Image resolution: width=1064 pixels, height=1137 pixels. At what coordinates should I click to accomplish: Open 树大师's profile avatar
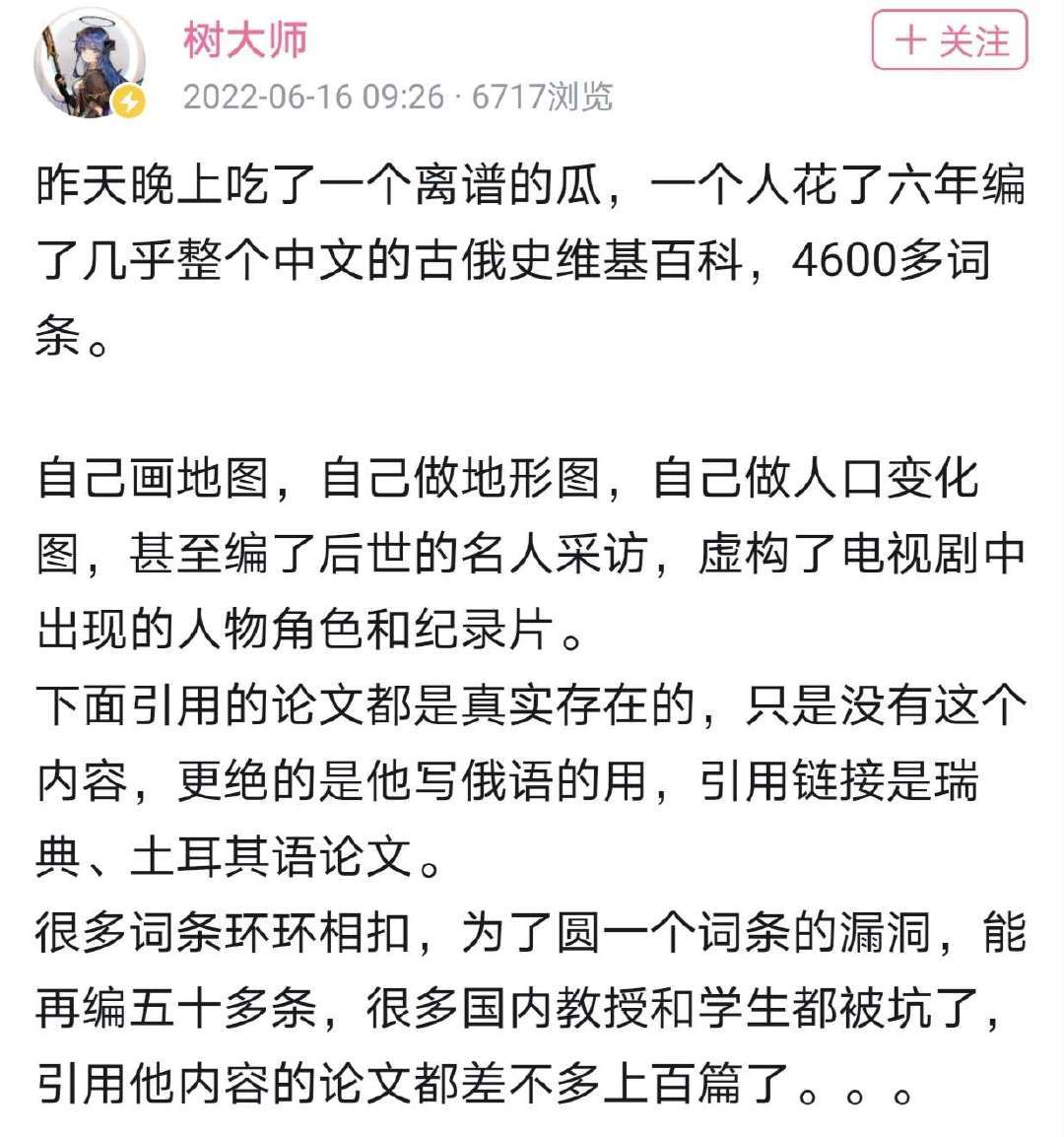pos(89,67)
